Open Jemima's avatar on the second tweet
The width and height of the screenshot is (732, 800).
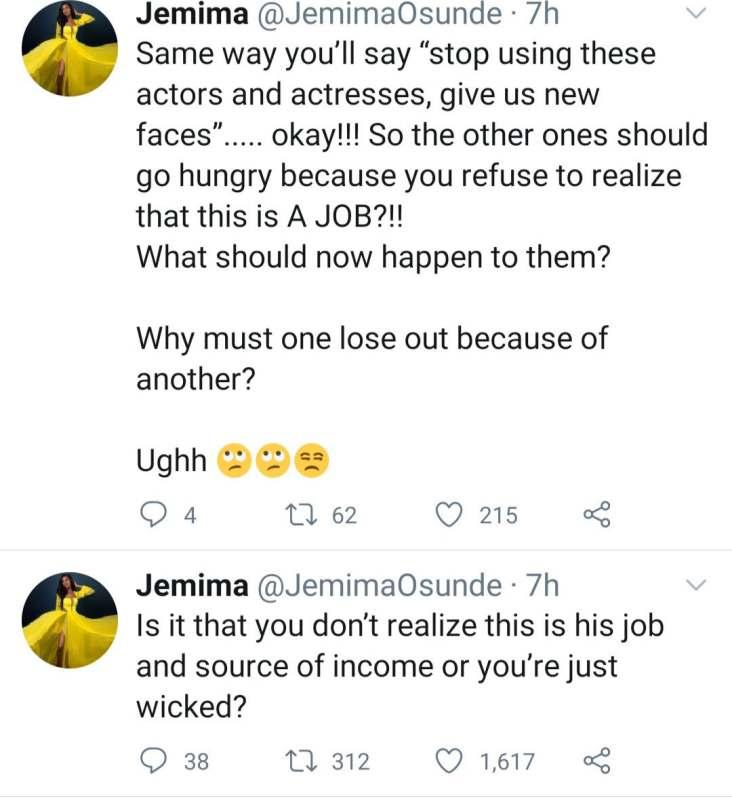point(70,620)
